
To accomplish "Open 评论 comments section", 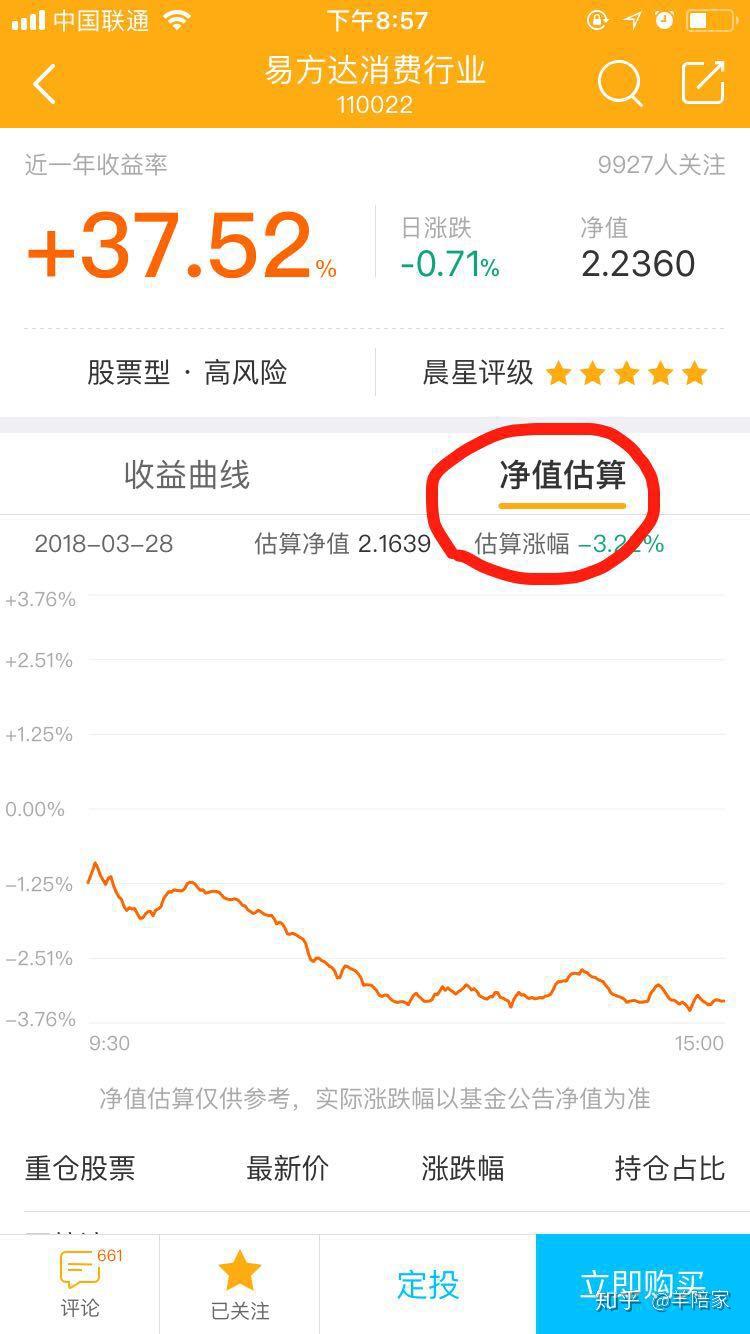I will pos(80,1285).
